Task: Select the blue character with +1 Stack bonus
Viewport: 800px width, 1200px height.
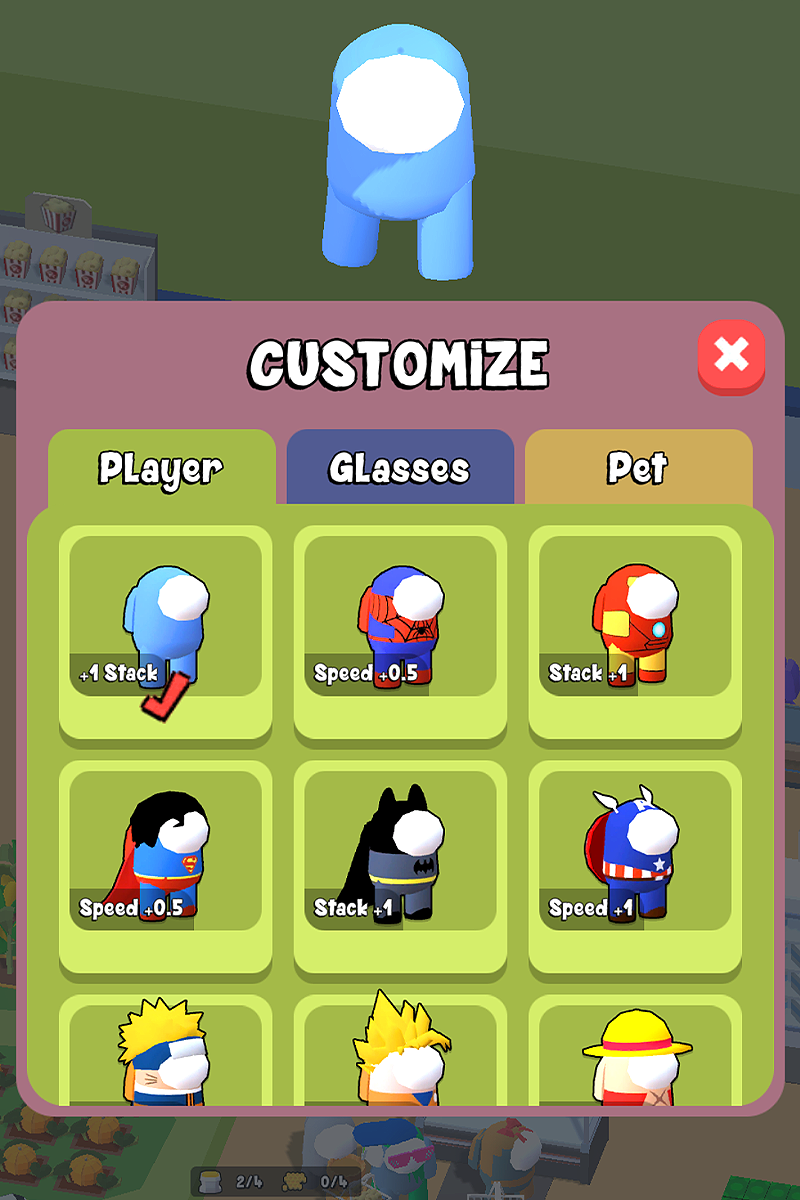Action: point(165,620)
